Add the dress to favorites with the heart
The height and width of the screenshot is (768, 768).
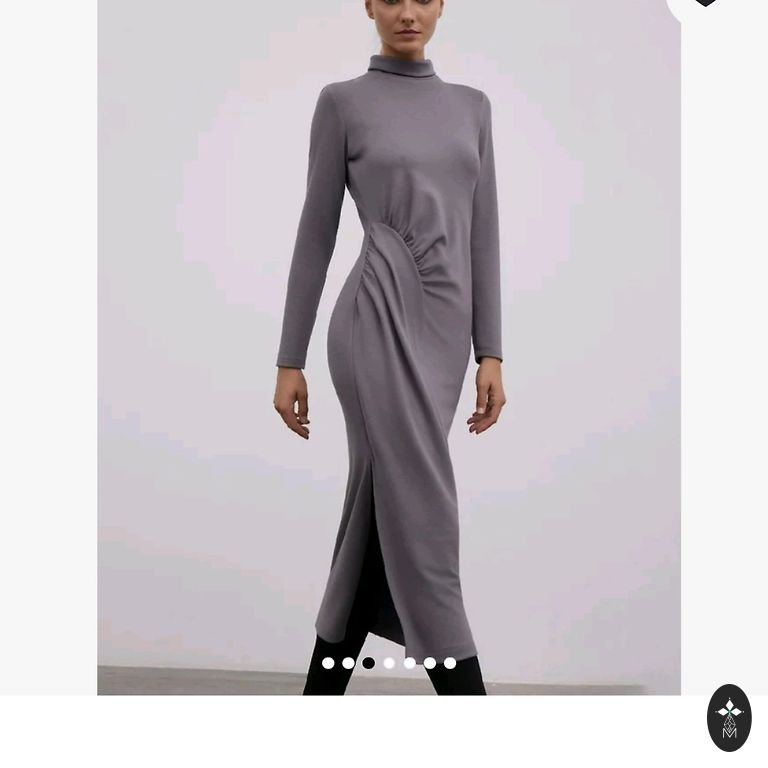coord(706,3)
